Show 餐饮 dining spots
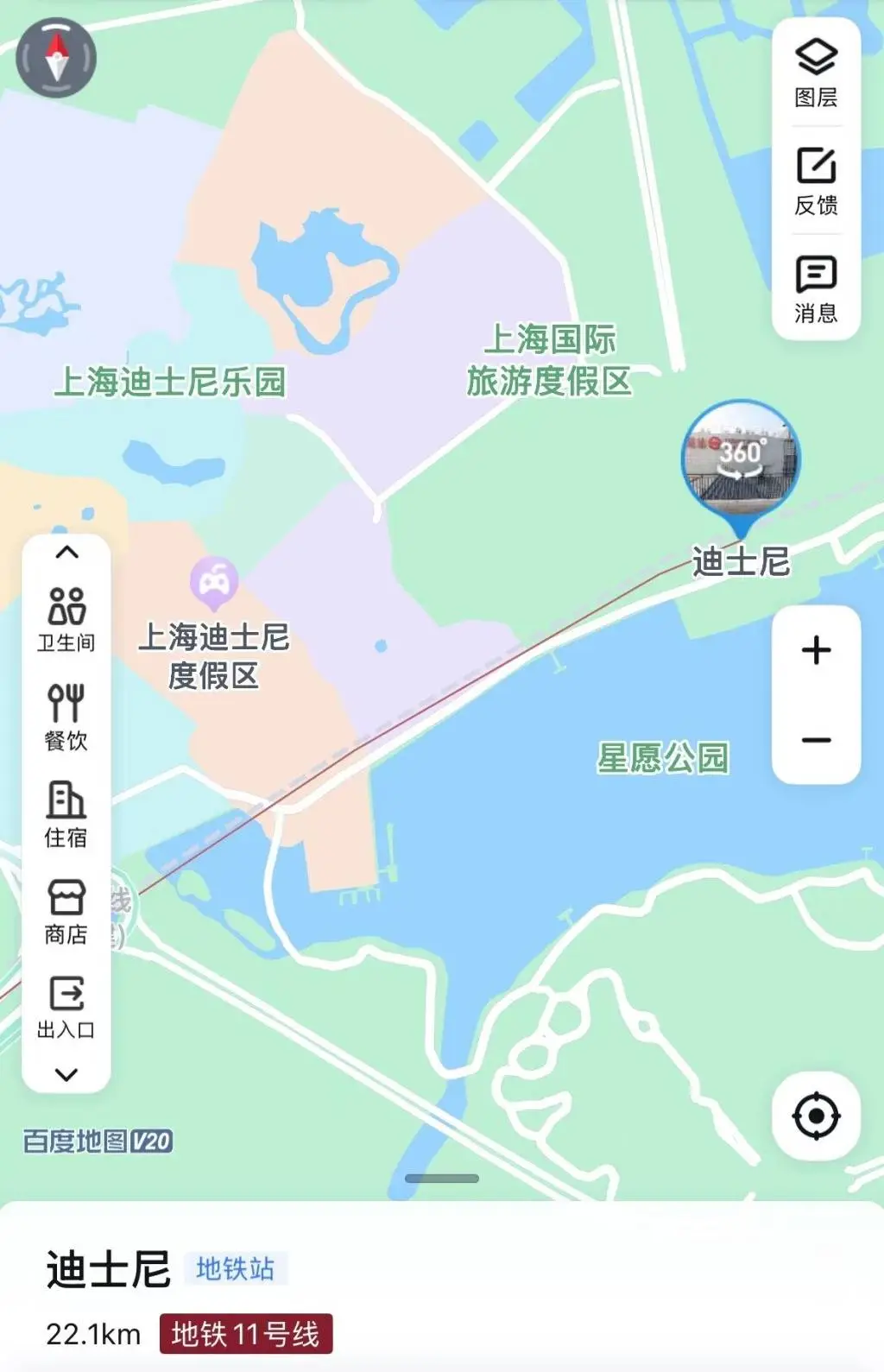 (66, 716)
